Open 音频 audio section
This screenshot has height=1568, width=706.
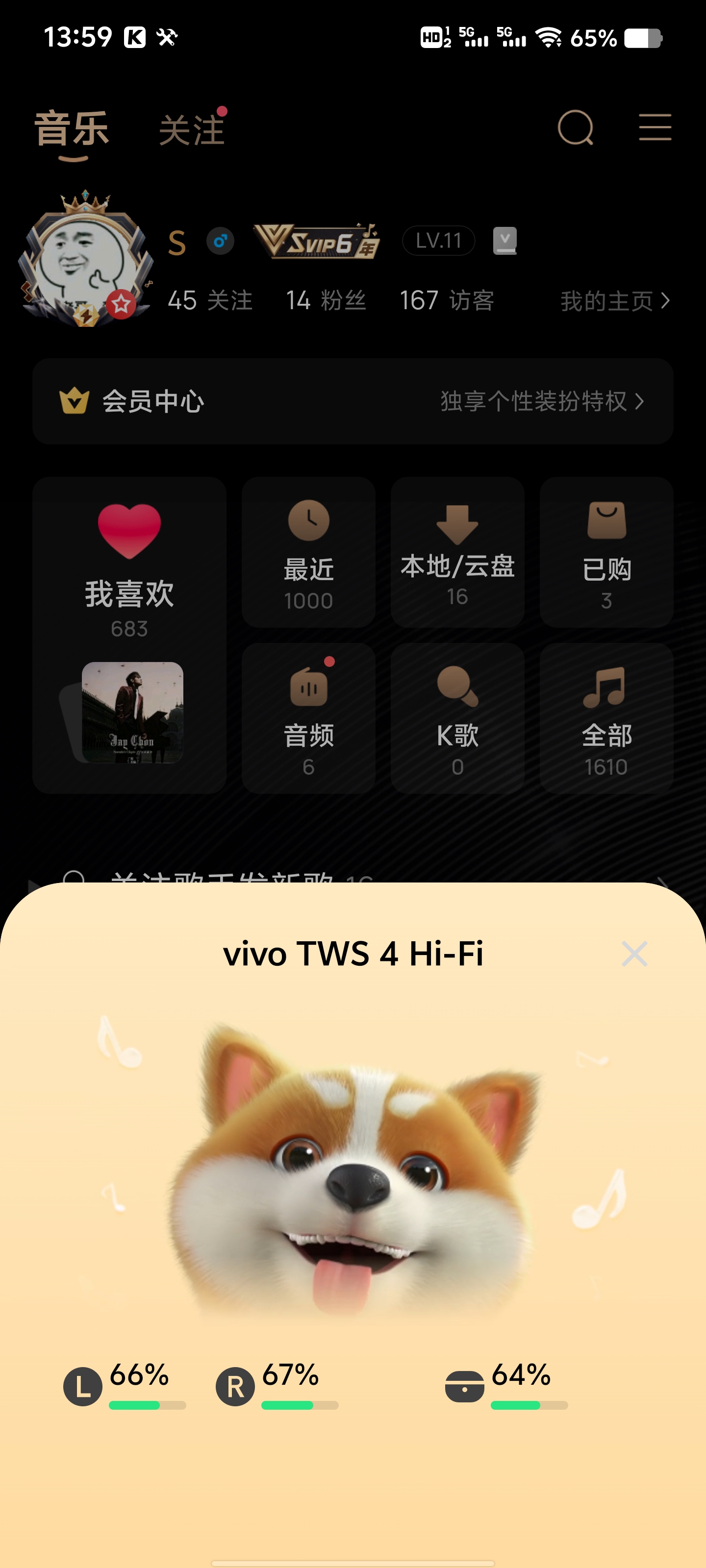tap(308, 718)
